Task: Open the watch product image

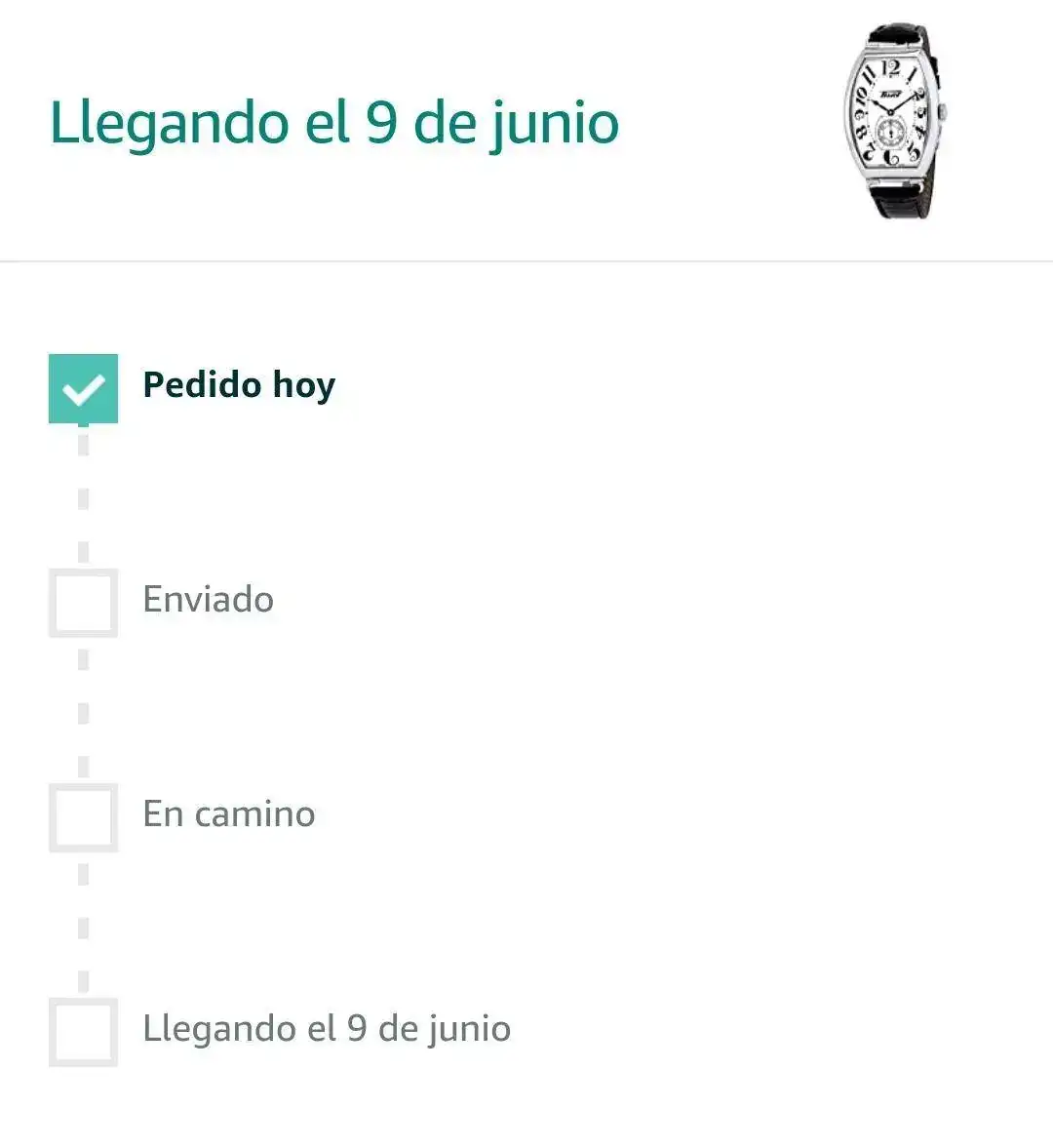Action: [x=893, y=122]
